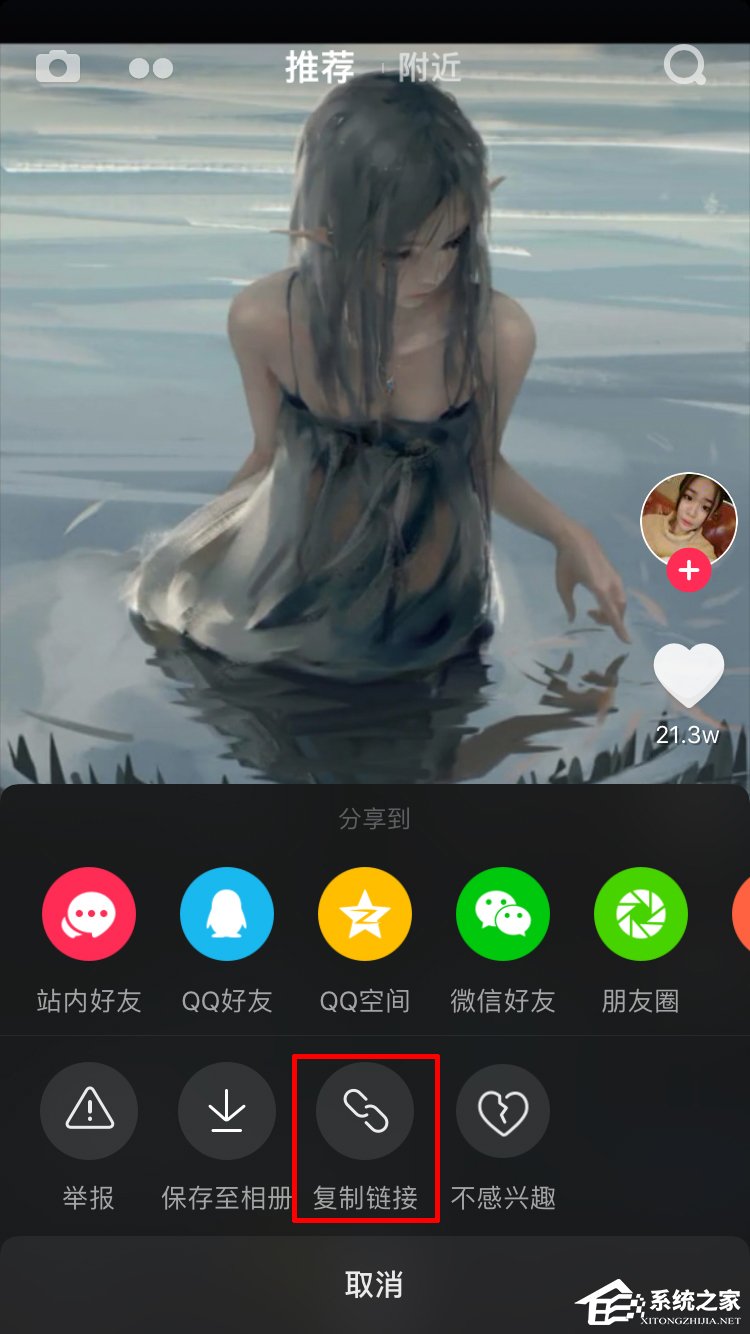Tap the partially visible red share icon
750x1334 pixels.
744,913
